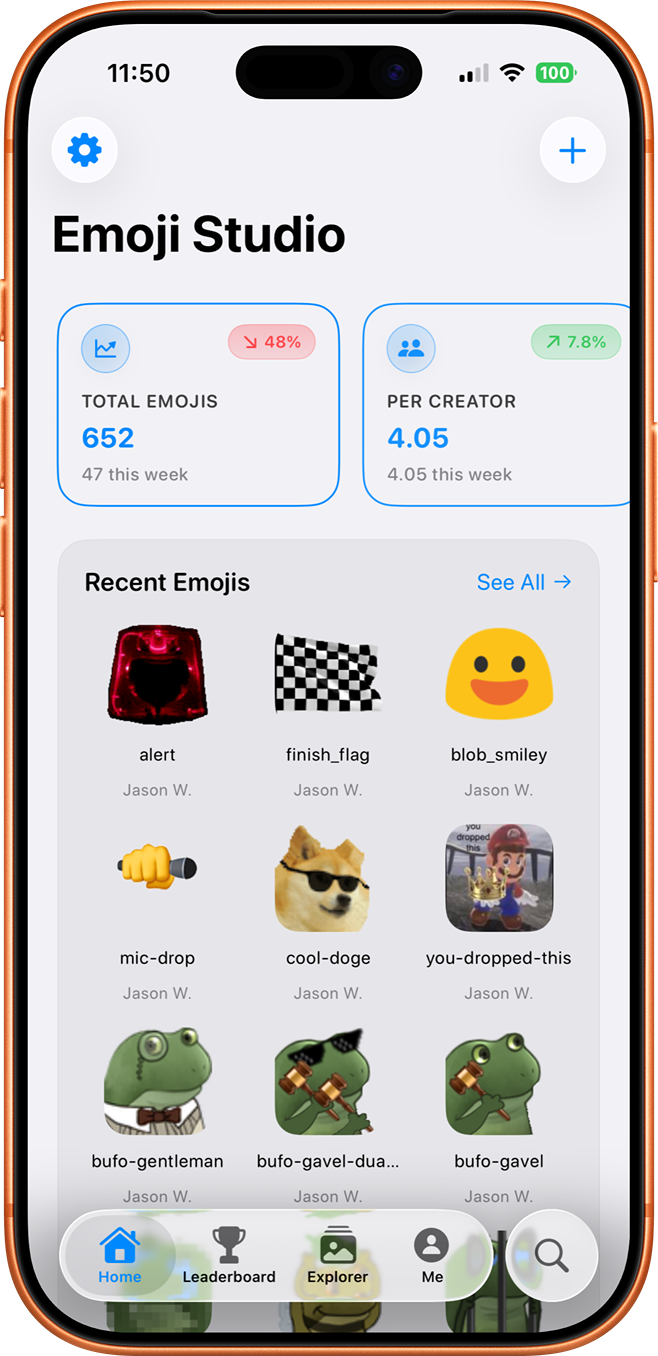View the mic-drop emoji
The height and width of the screenshot is (1356, 658).
coord(157,877)
